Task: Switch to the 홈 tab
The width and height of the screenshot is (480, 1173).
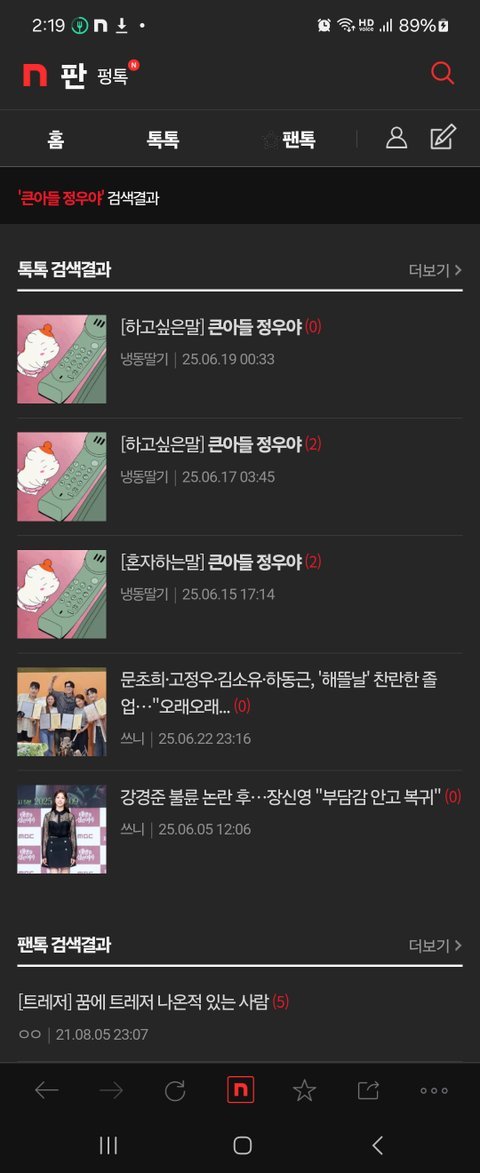Action: coord(55,140)
